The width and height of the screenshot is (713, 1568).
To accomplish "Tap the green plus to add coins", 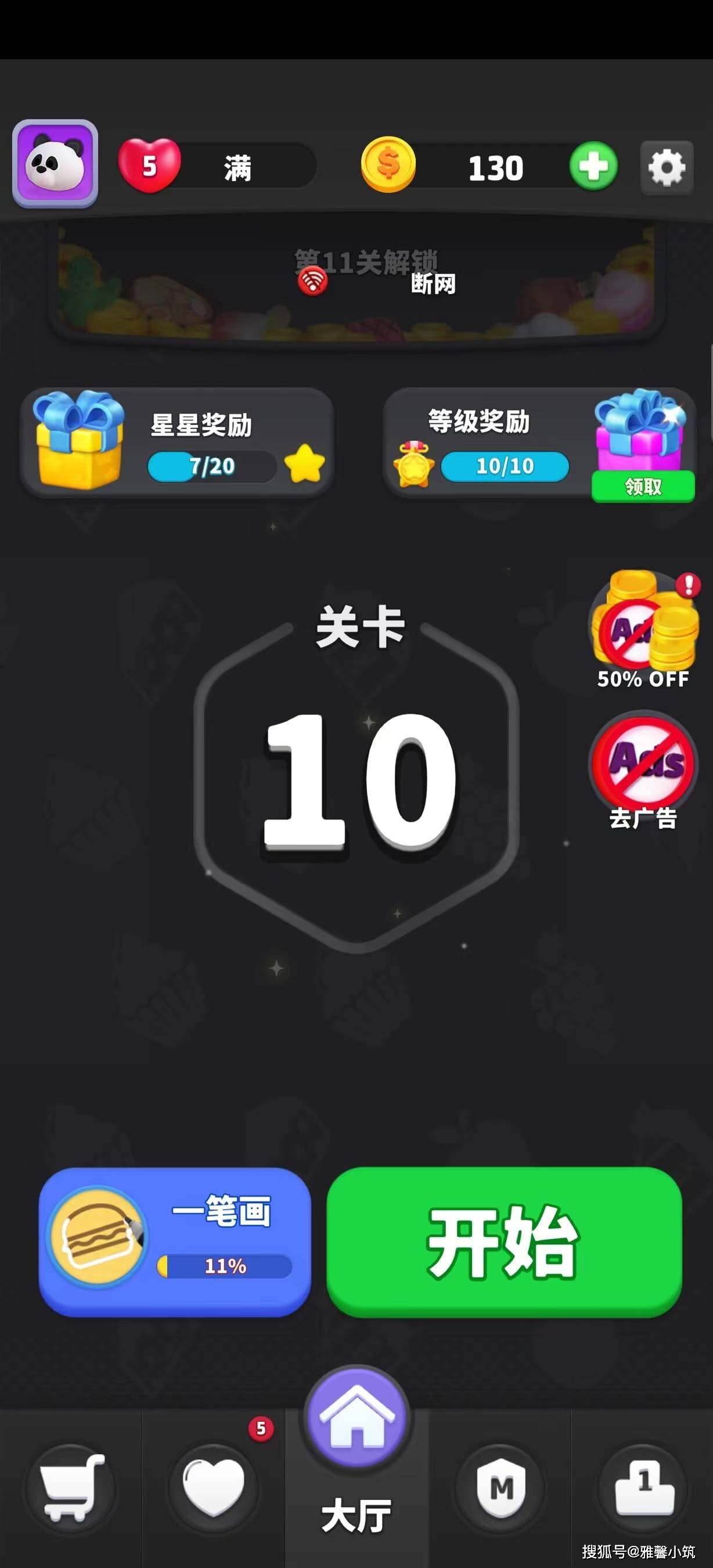I will click(x=593, y=166).
